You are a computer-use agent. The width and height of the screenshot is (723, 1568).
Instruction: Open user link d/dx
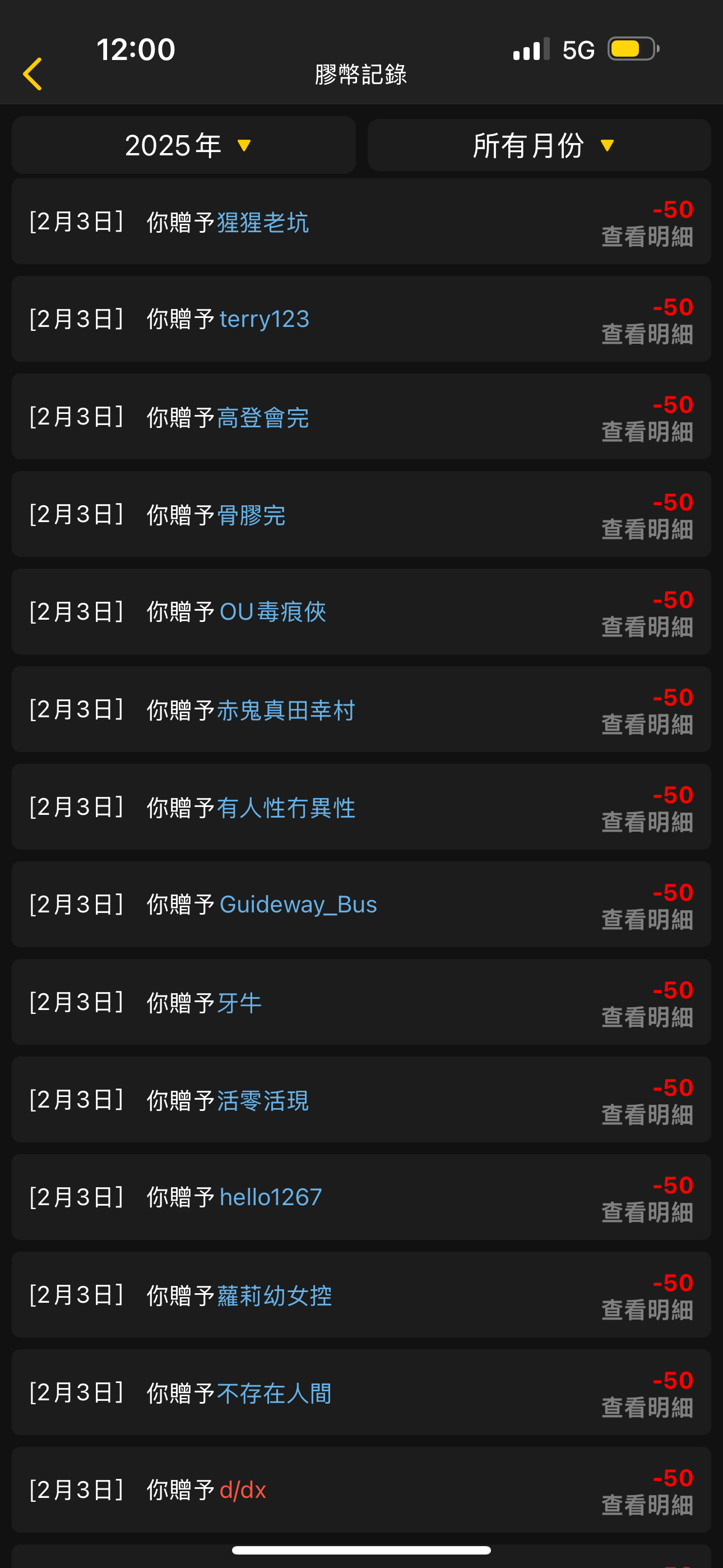click(243, 1490)
